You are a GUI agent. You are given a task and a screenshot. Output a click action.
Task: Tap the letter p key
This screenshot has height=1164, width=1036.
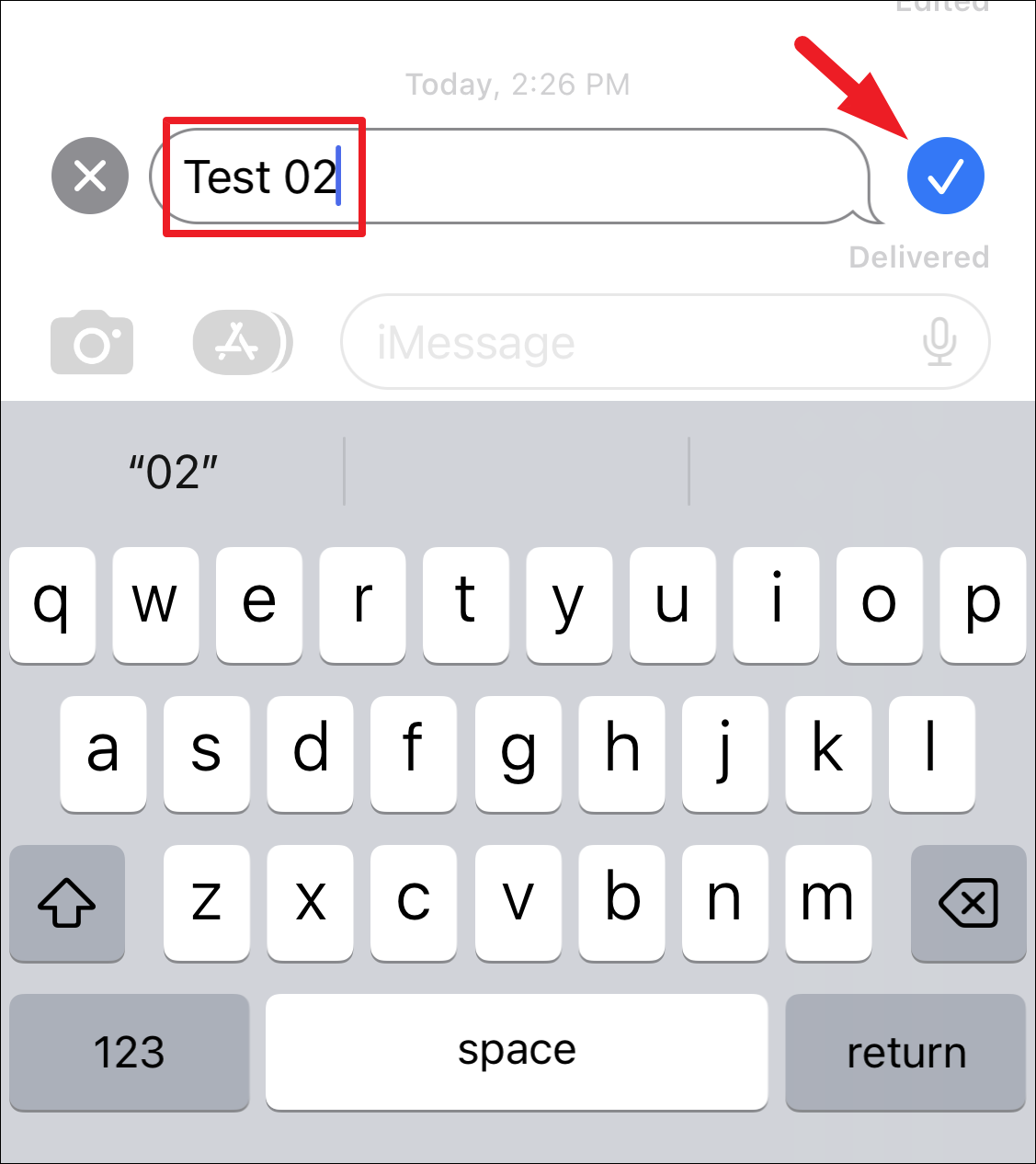[x=983, y=604]
